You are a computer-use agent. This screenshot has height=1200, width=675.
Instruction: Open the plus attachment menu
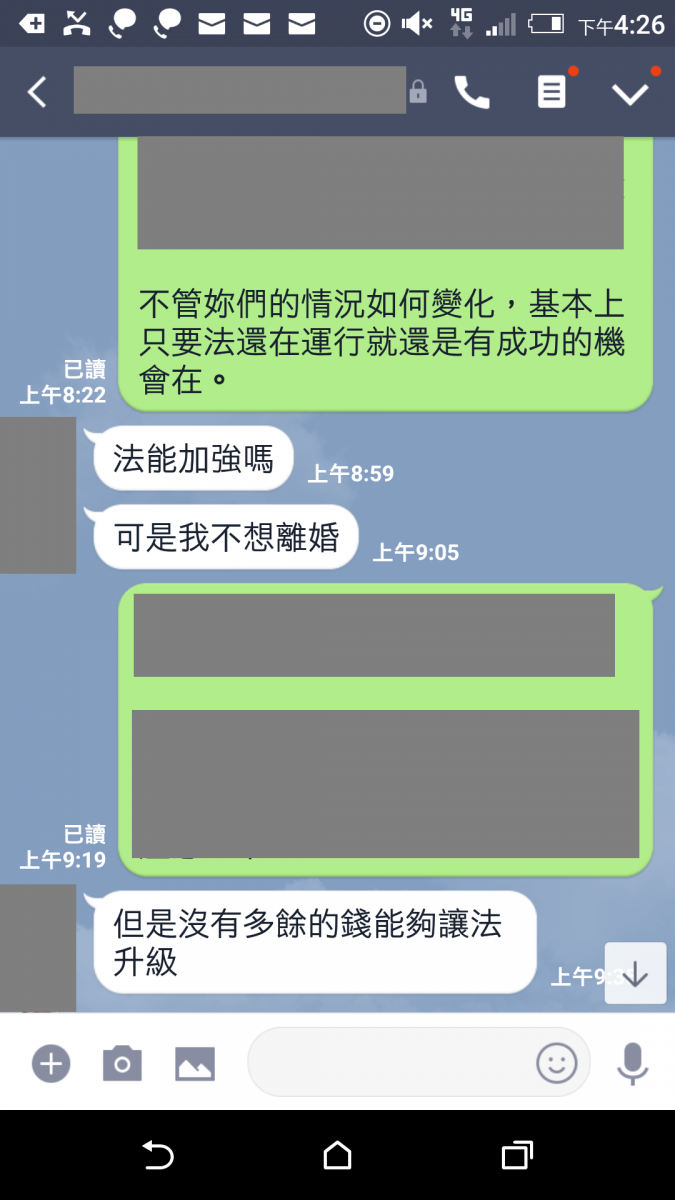[51, 1063]
